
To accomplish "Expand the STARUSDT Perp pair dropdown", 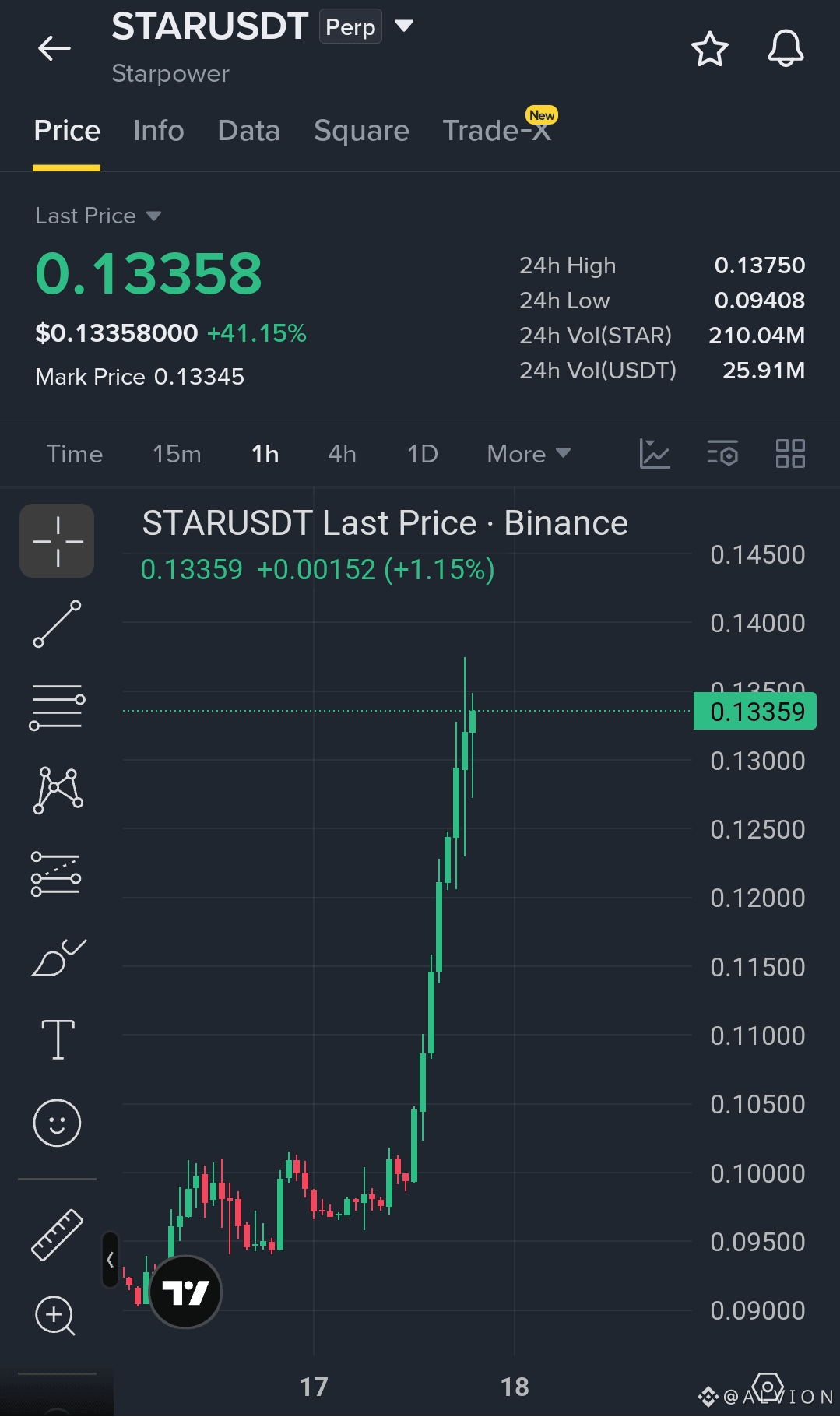I will pyautogui.click(x=403, y=26).
